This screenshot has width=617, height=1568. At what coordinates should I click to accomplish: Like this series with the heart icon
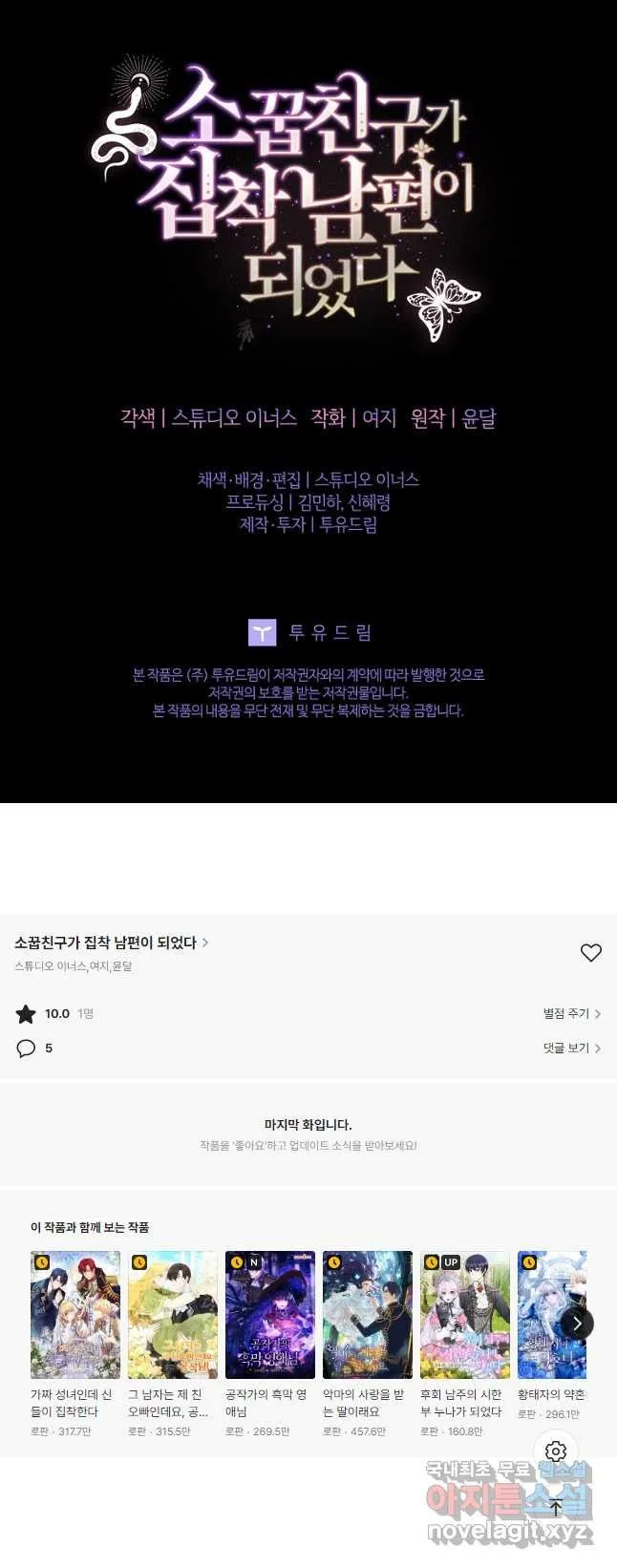591,952
